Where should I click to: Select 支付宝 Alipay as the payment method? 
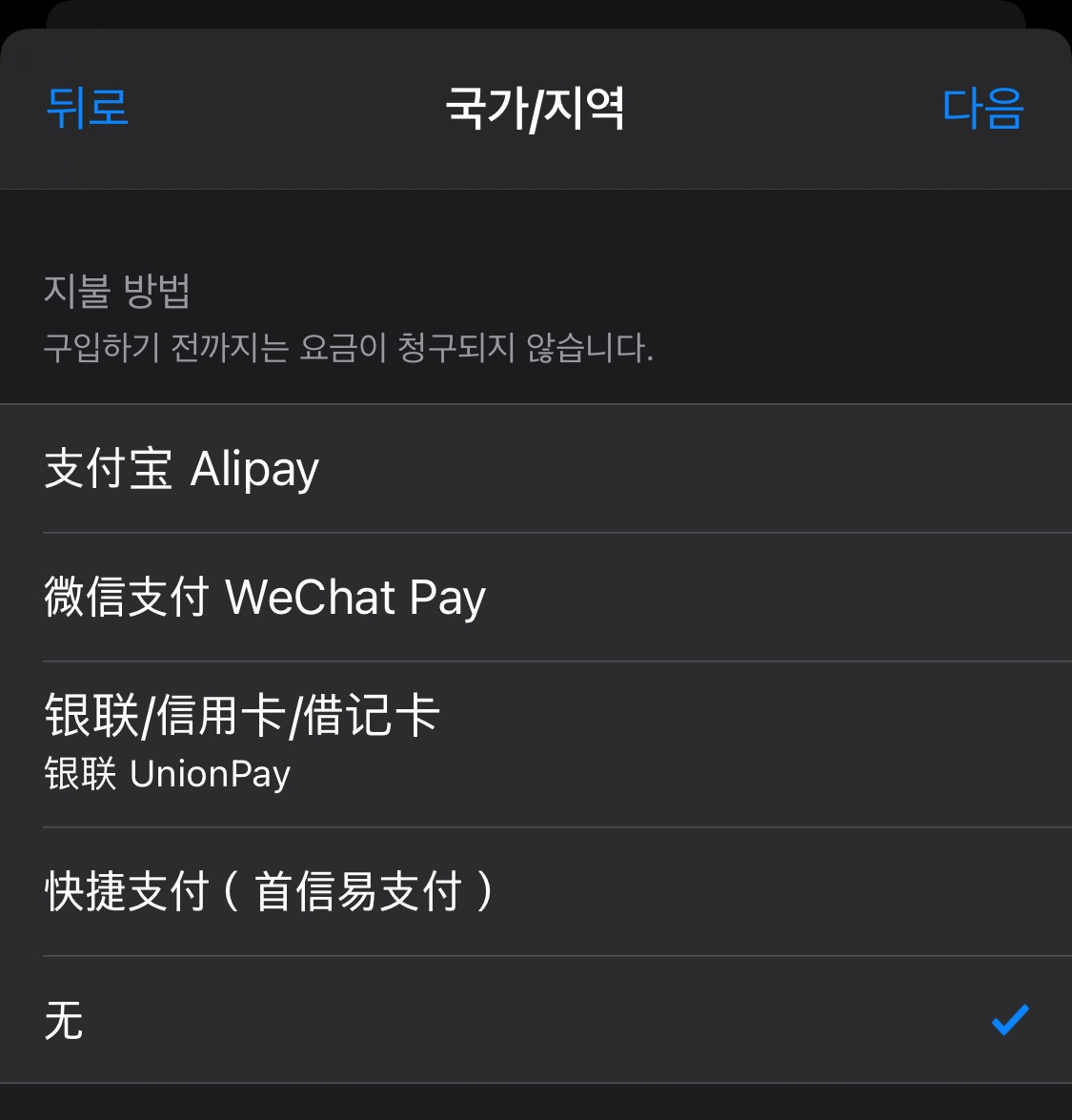pos(536,469)
